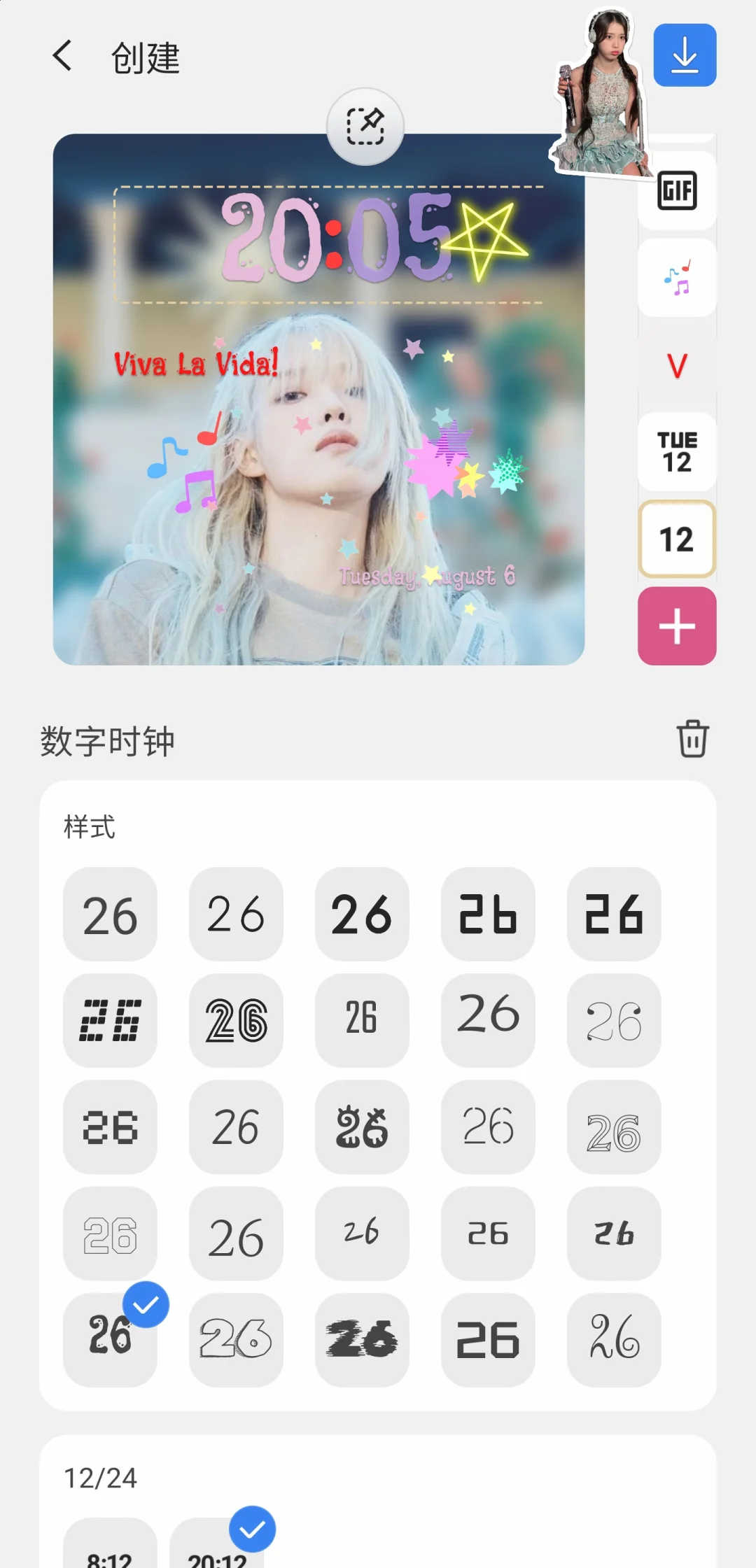
Task: Tap the pink plus to add a new element
Action: (x=676, y=626)
